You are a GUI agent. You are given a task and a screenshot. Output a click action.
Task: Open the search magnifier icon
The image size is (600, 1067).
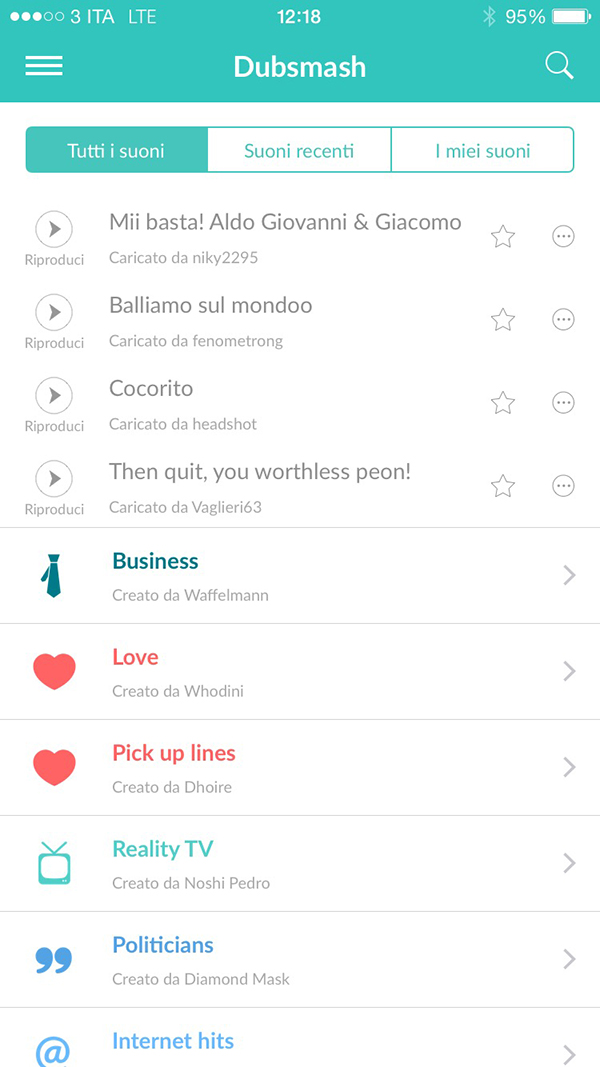coord(559,66)
